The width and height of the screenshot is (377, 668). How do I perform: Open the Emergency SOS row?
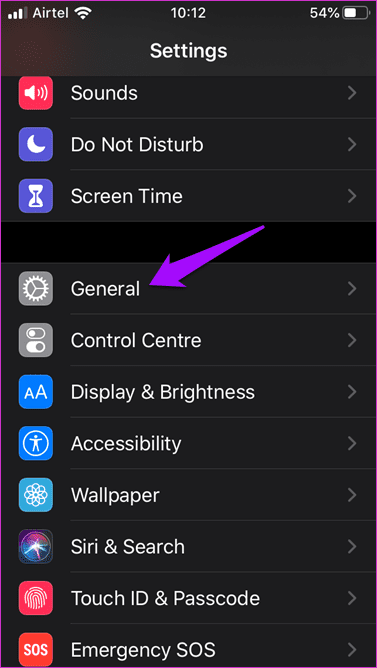coord(188,646)
